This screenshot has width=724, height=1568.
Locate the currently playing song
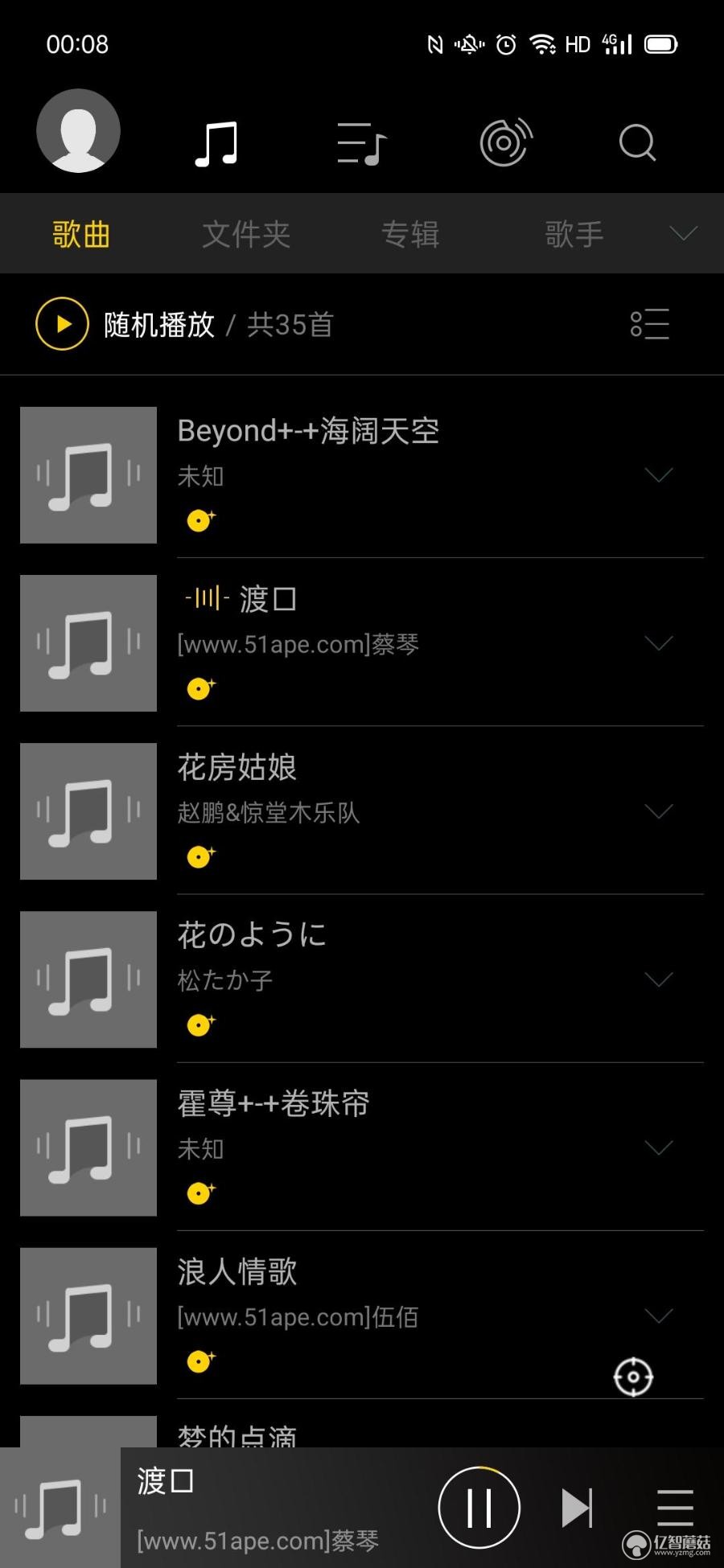[633, 1377]
